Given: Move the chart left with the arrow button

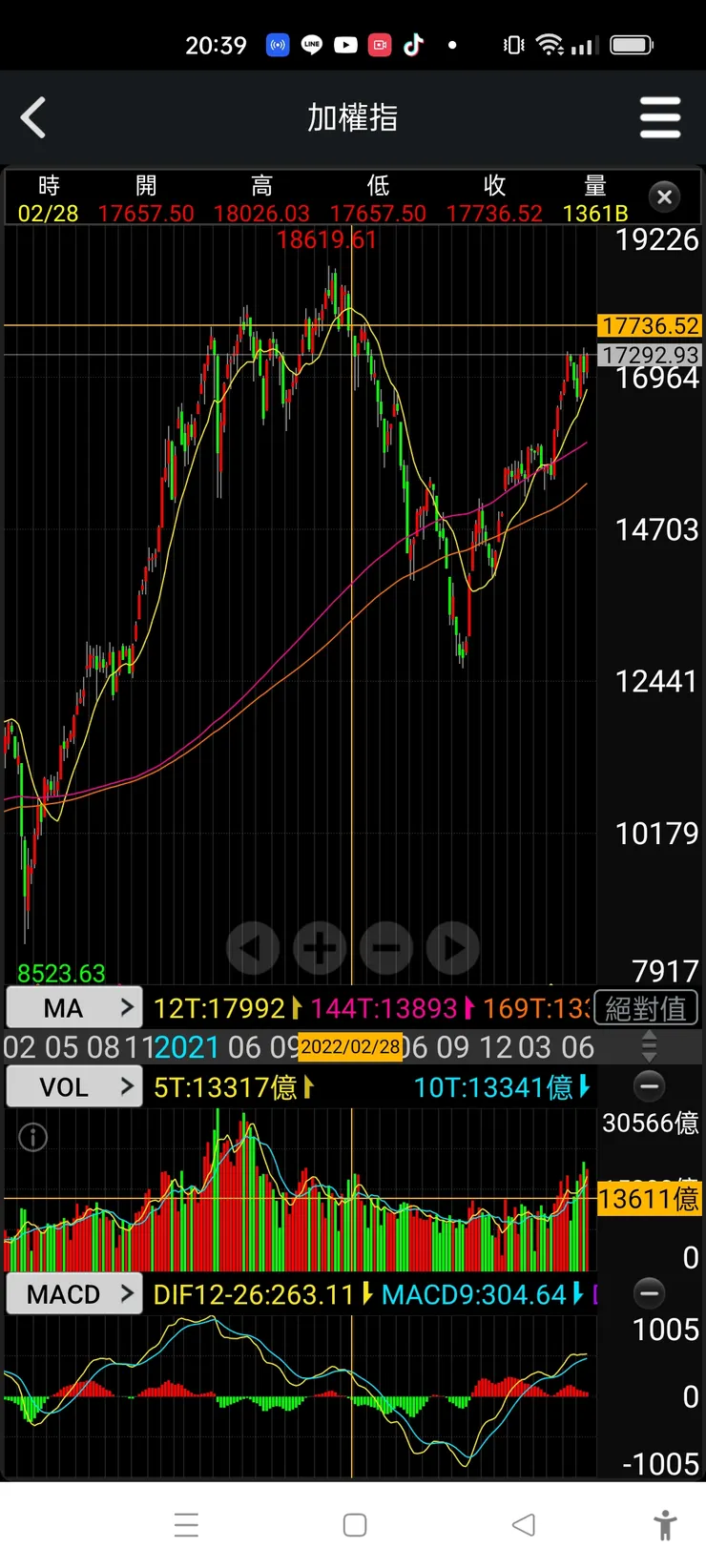Looking at the screenshot, I should [x=252, y=948].
